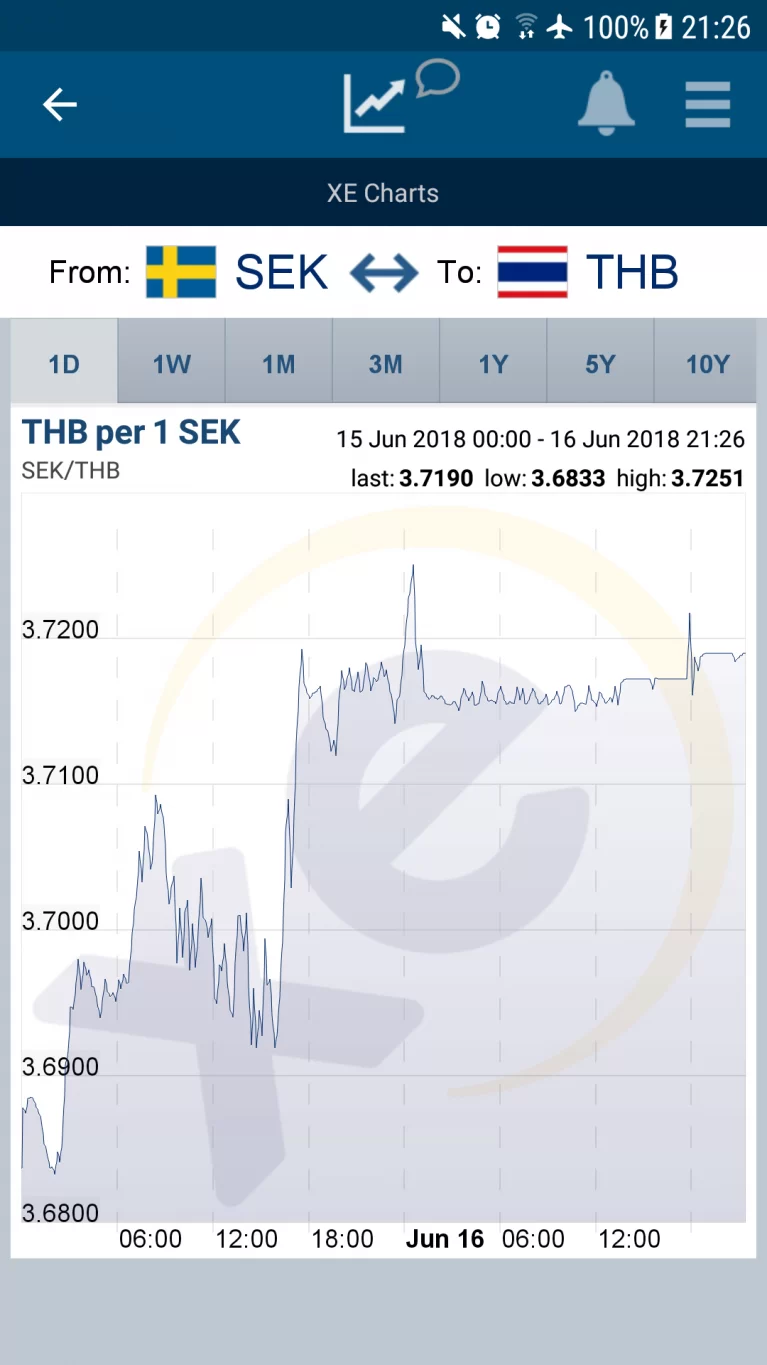Screen dimensions: 767x1365
Task: Display the 5Y chart range
Action: 600,364
